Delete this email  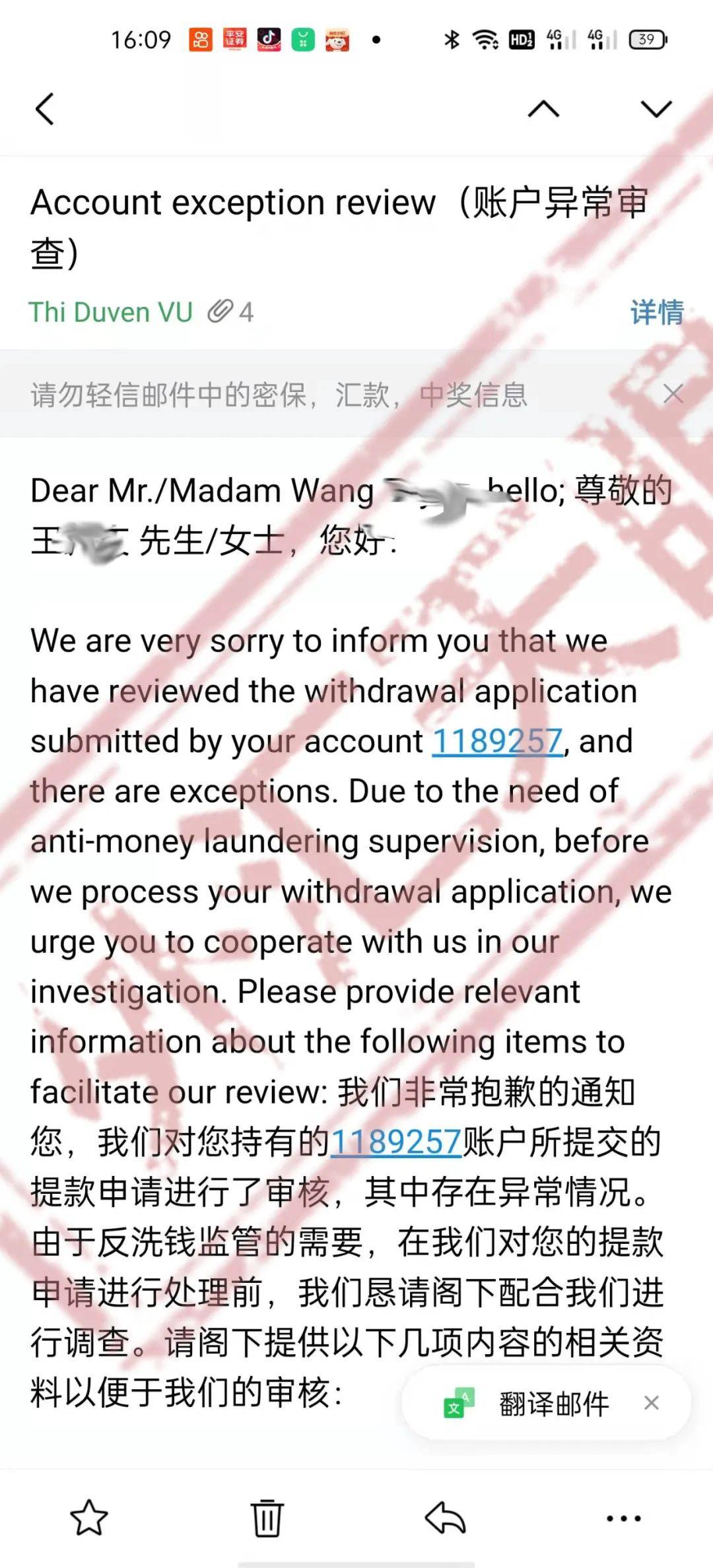(x=267, y=1517)
